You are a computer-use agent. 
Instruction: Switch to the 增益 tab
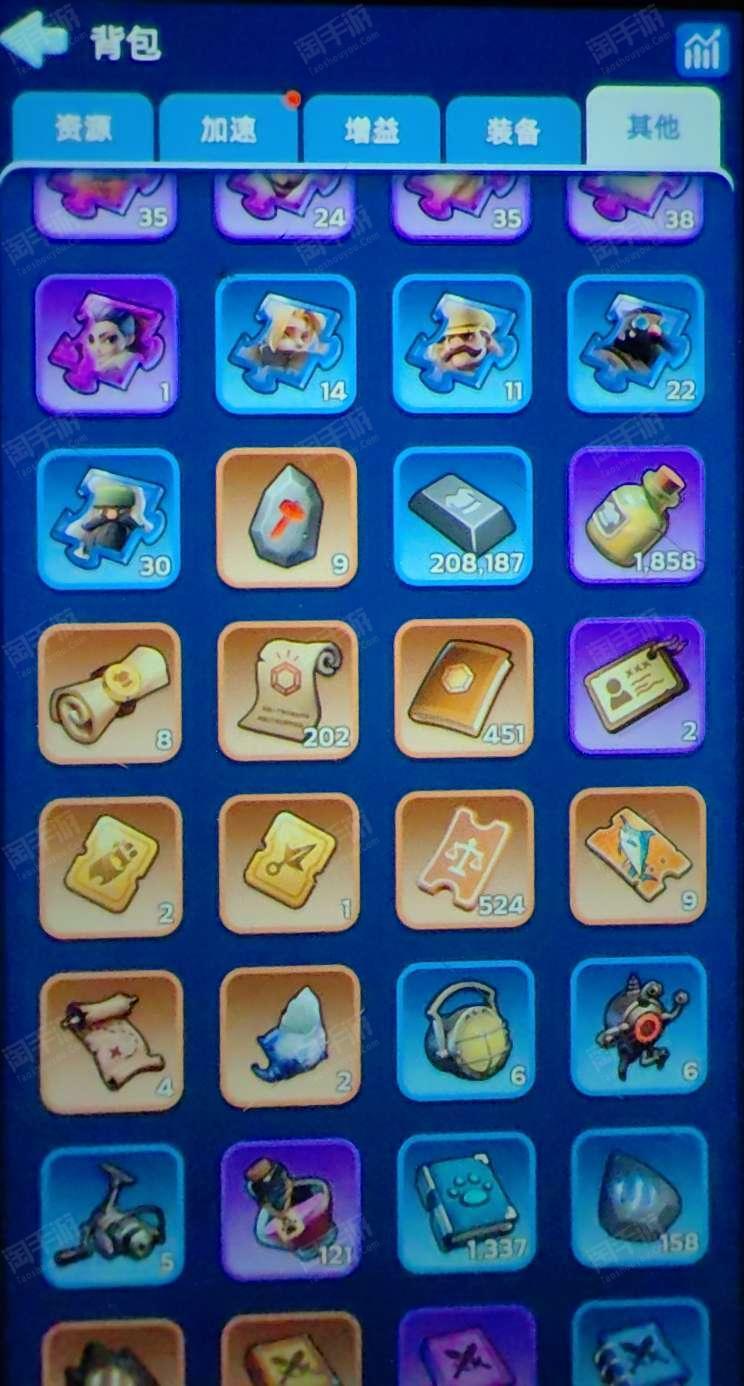[371, 130]
